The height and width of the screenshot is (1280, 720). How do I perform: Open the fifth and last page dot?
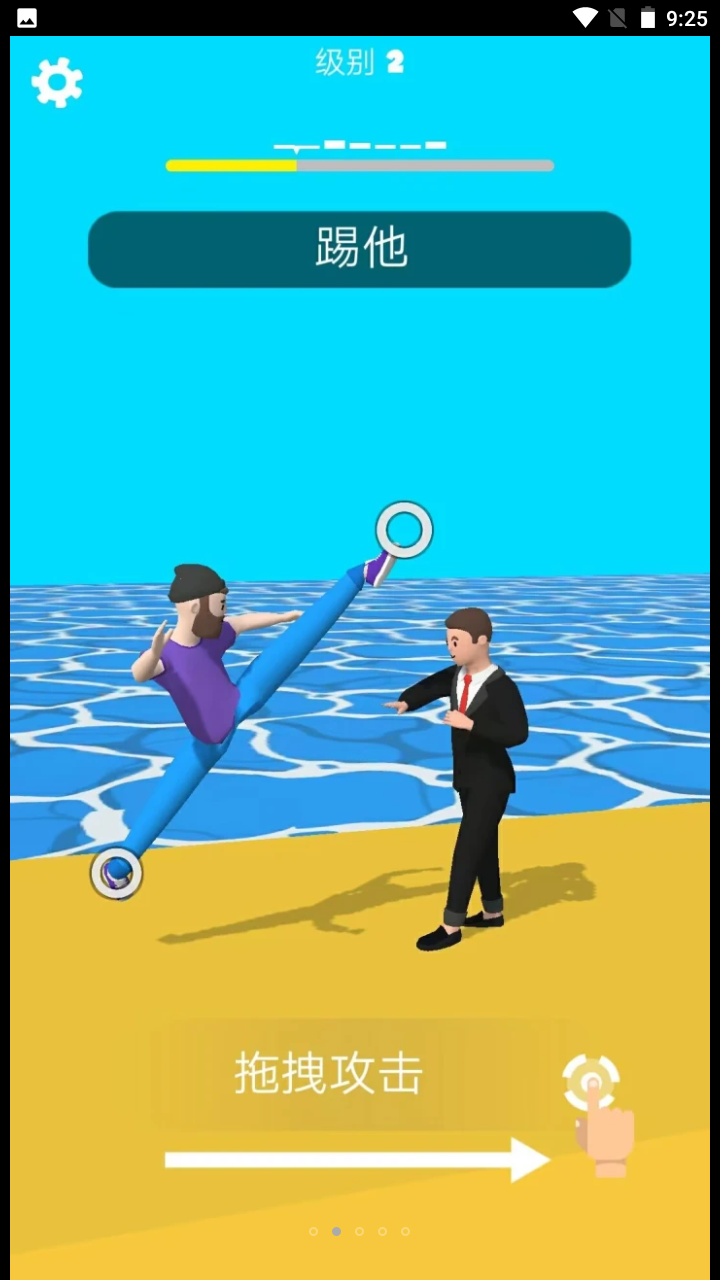pyautogui.click(x=406, y=1231)
